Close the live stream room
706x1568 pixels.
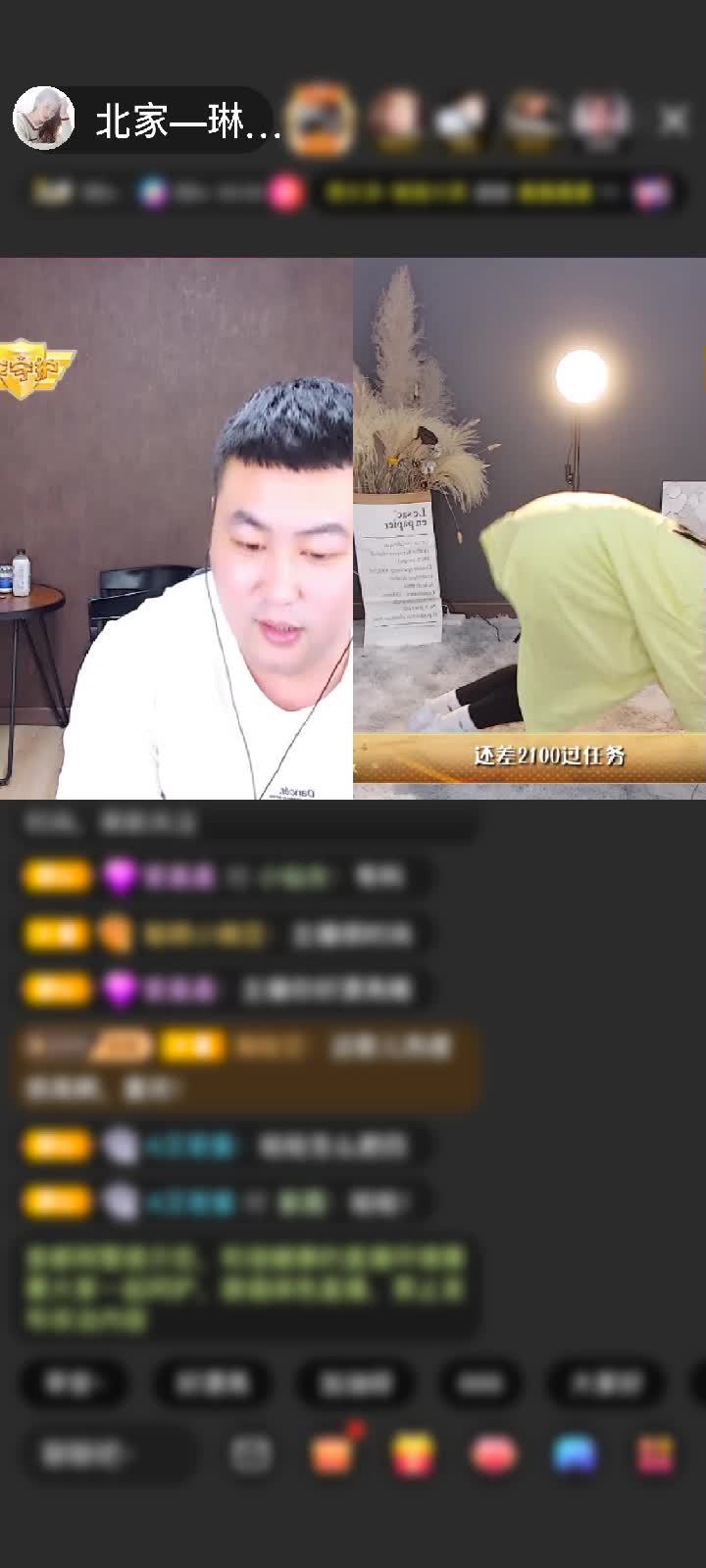pyautogui.click(x=673, y=121)
